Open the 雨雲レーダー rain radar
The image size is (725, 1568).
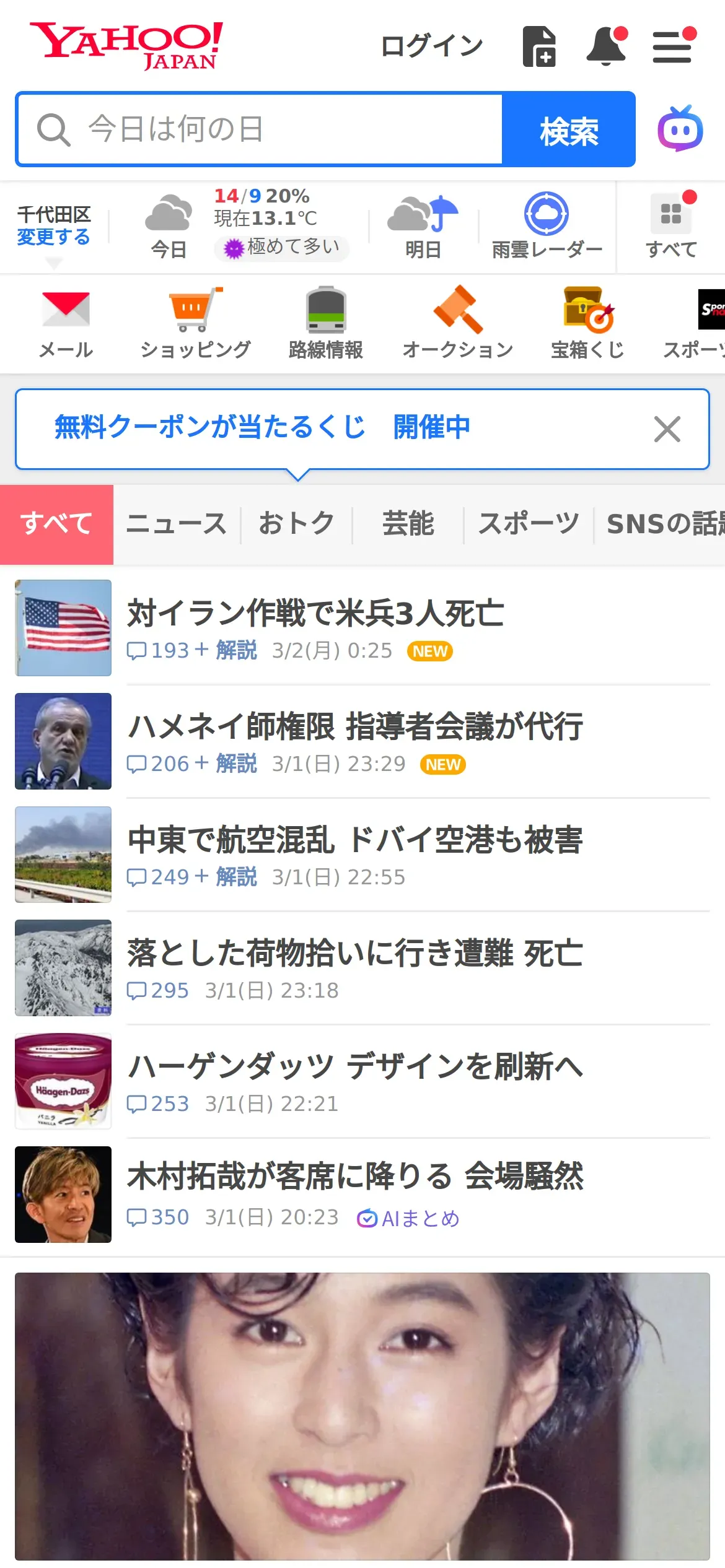547,227
